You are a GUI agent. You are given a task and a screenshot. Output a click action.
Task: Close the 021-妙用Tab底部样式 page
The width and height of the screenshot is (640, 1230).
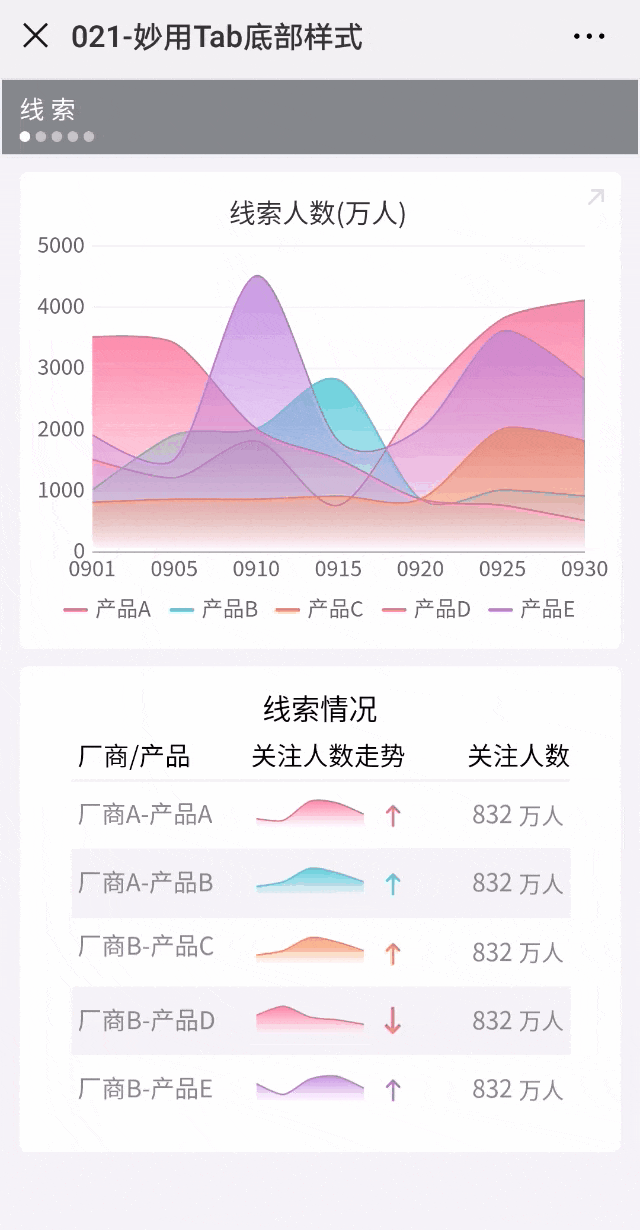tap(35, 37)
